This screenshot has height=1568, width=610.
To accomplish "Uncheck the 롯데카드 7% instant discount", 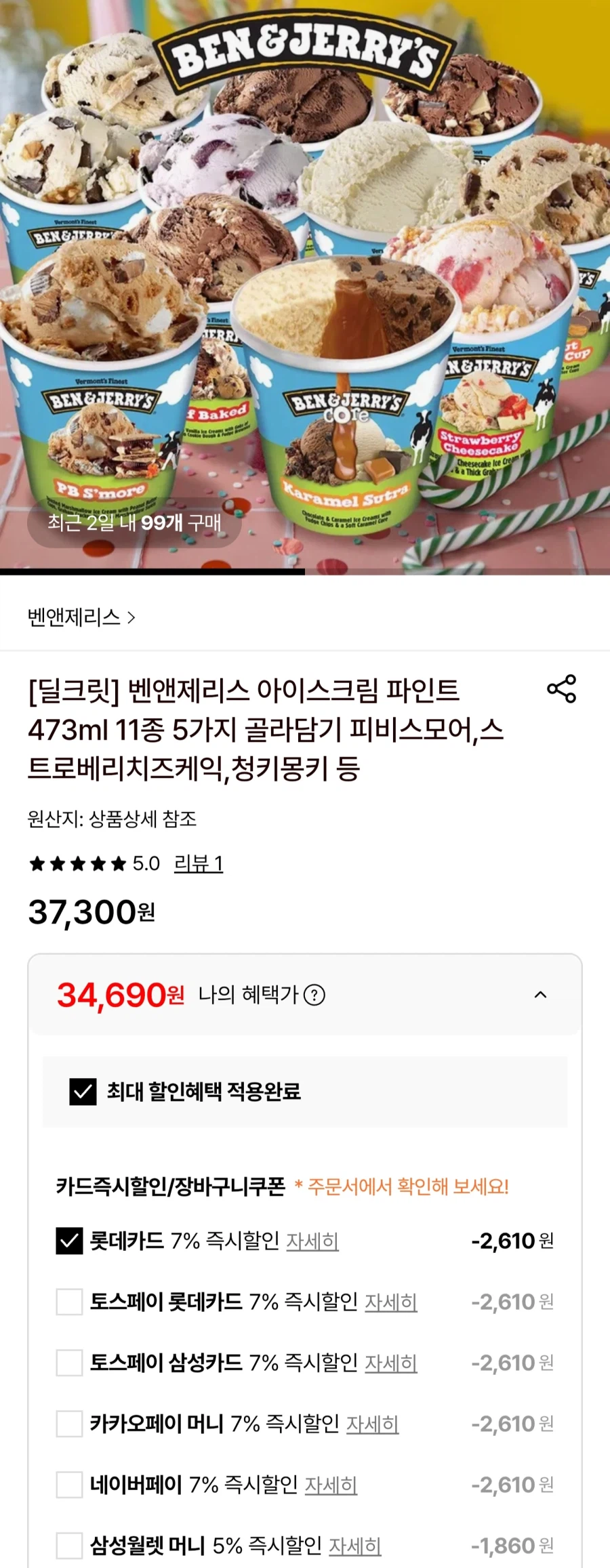I will pyautogui.click(x=70, y=1241).
